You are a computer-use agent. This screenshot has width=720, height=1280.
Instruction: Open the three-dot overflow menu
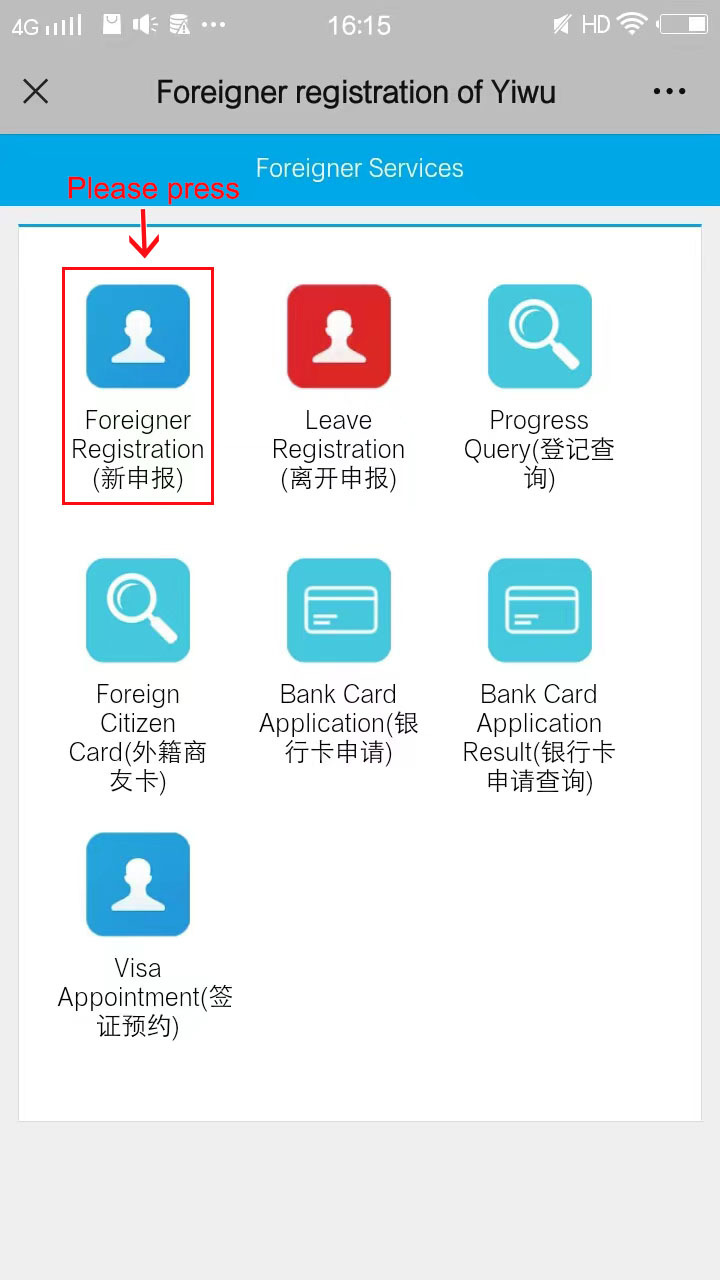click(x=669, y=92)
